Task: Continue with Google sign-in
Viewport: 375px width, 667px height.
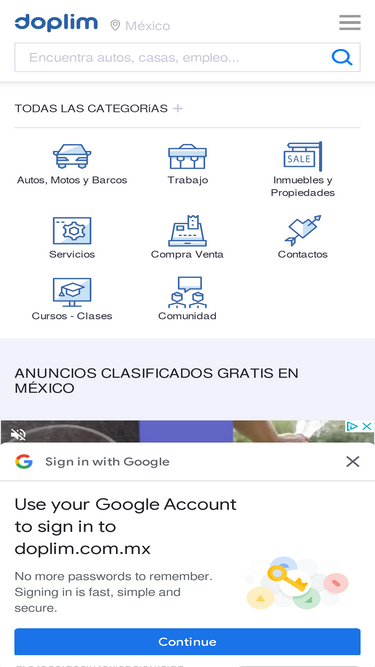Action: coord(188,641)
